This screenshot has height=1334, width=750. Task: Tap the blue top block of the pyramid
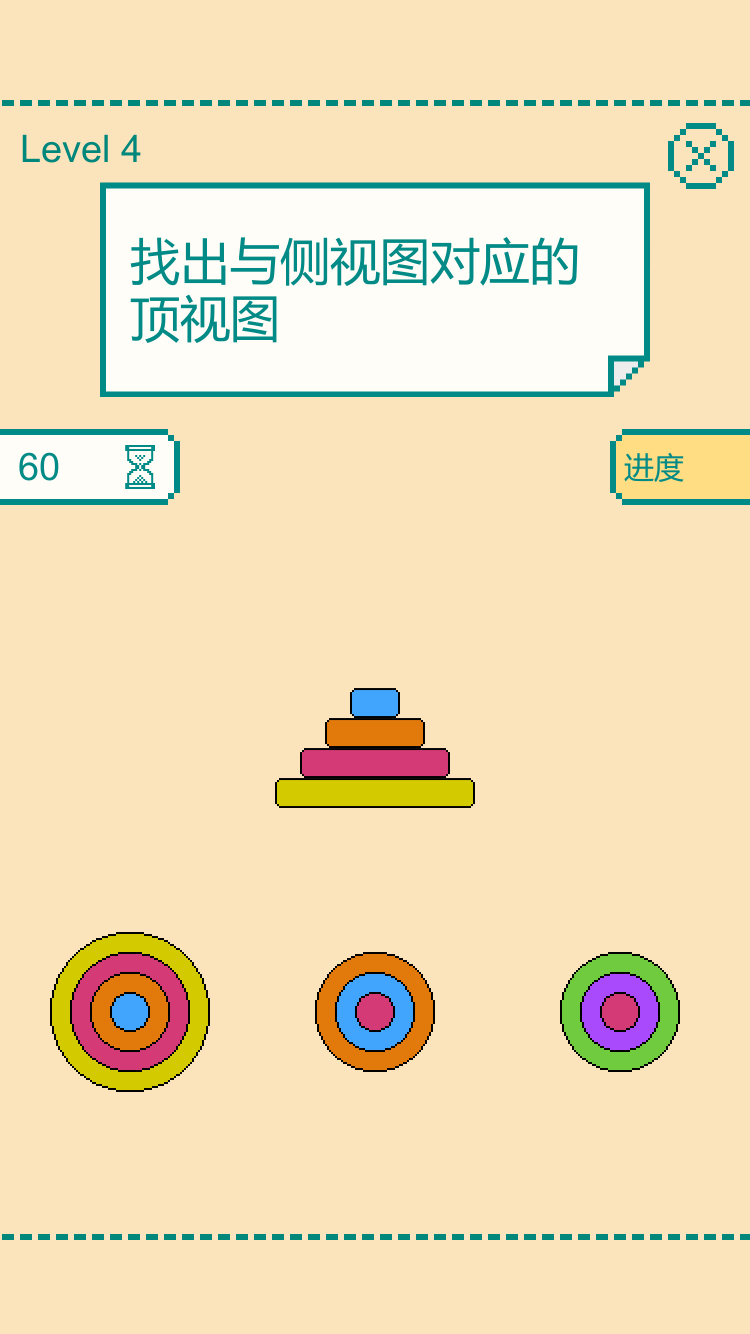coord(375,704)
